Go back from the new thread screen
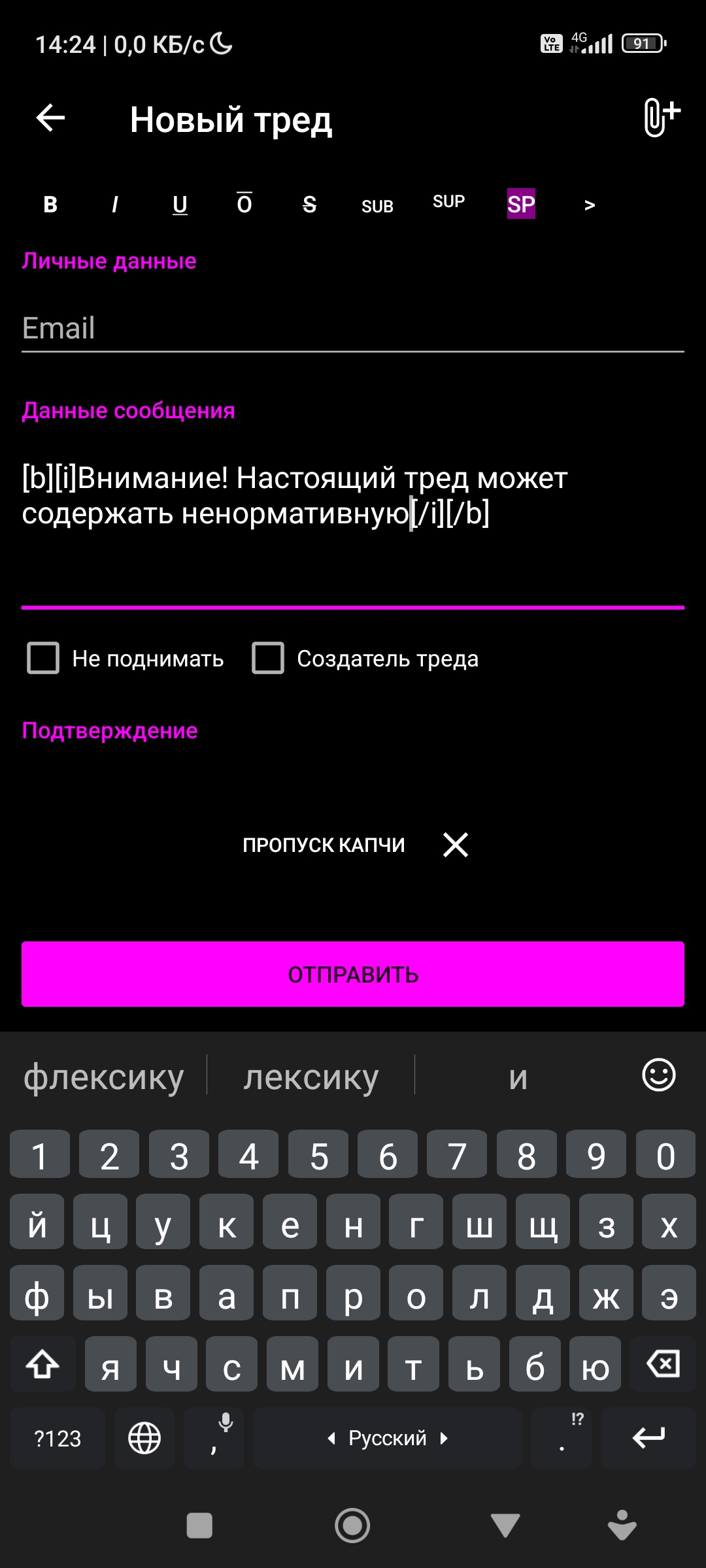Screen dimensions: 706x1568 (50, 118)
